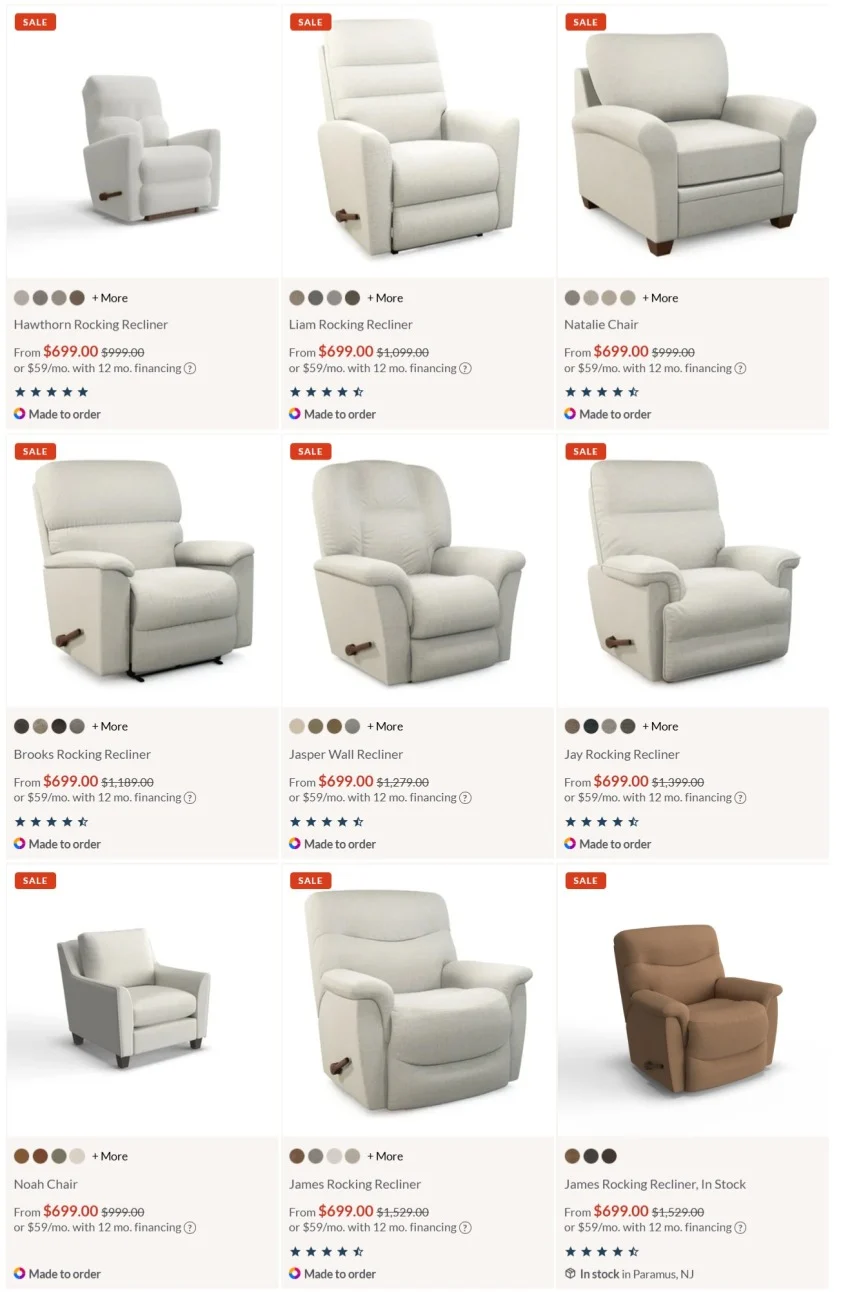Show more colors for Hawthorn Rocking Recliner
The image size is (850, 1292).
coord(110,298)
